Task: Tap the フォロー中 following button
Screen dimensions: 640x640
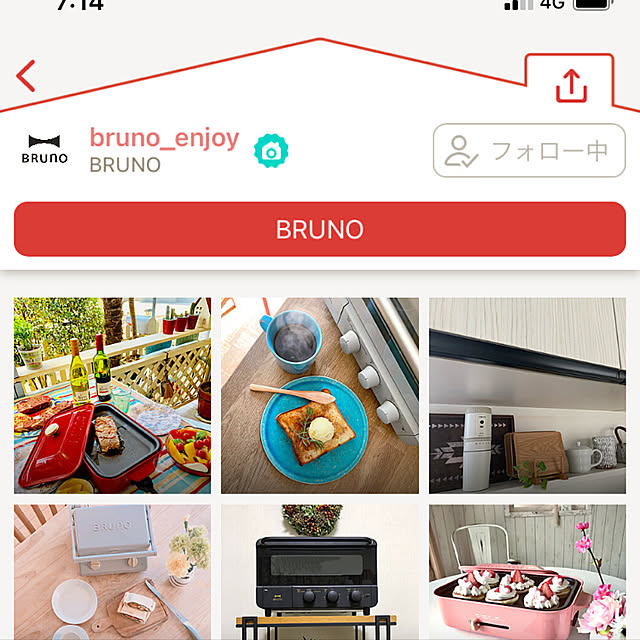Action: 529,151
